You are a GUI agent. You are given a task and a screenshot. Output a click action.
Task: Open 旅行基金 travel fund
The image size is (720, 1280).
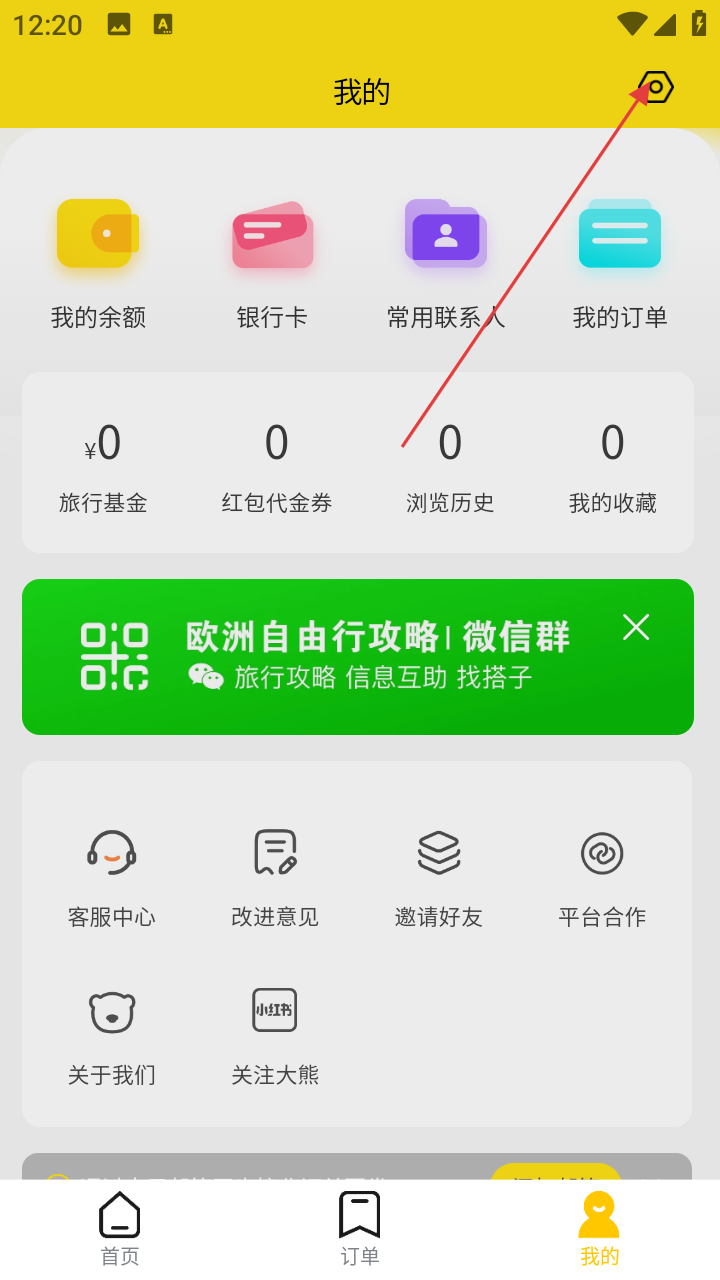(103, 466)
